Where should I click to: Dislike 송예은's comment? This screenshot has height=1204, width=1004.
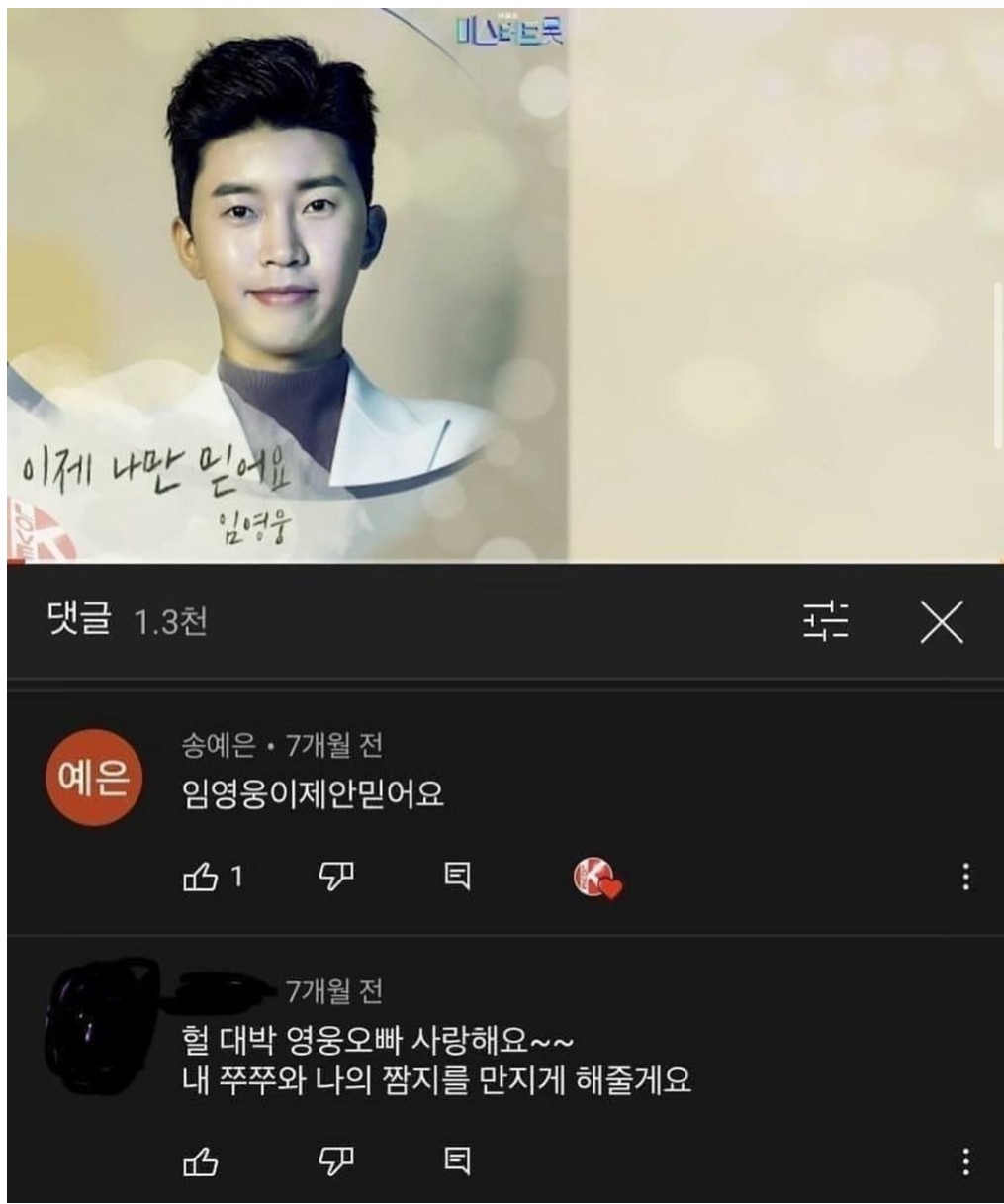pyautogui.click(x=336, y=877)
